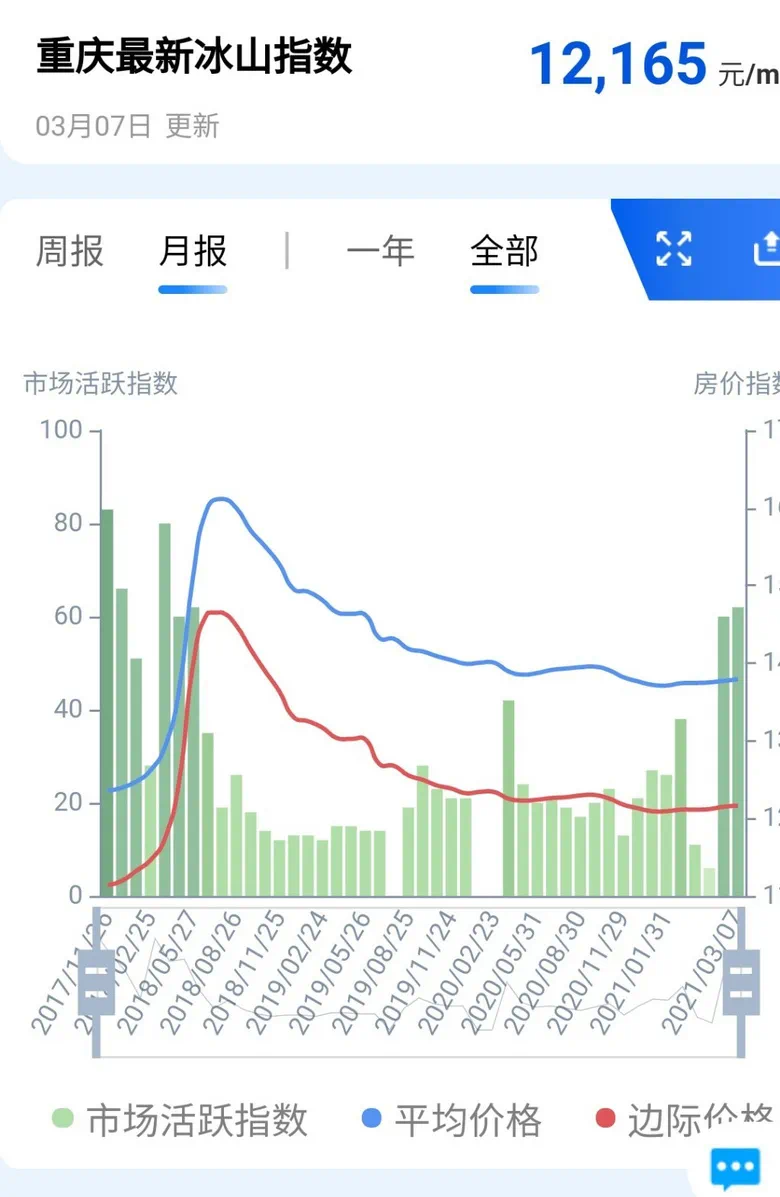Share the chart via the upload icon
The width and height of the screenshot is (780, 1197).
coord(766,248)
